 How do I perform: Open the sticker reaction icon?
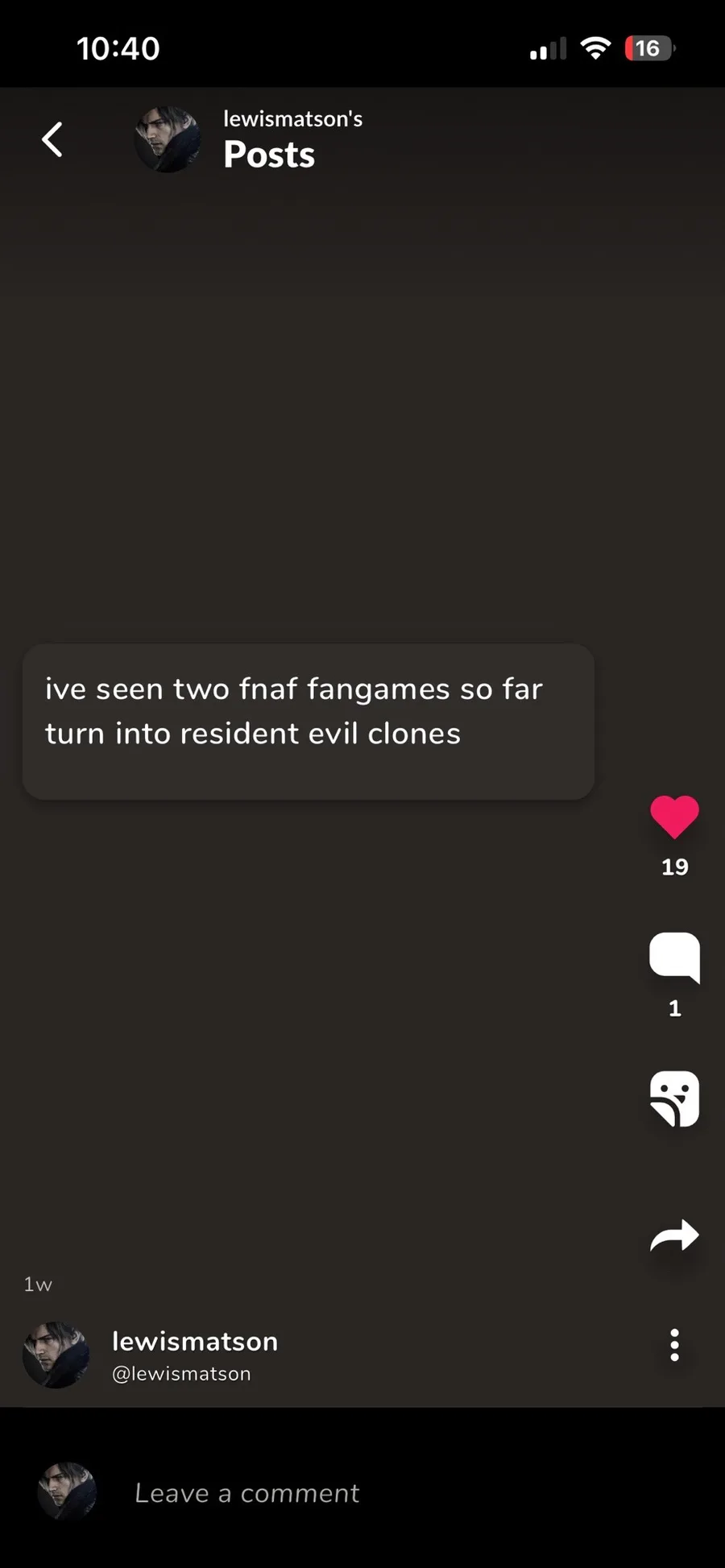[674, 1098]
